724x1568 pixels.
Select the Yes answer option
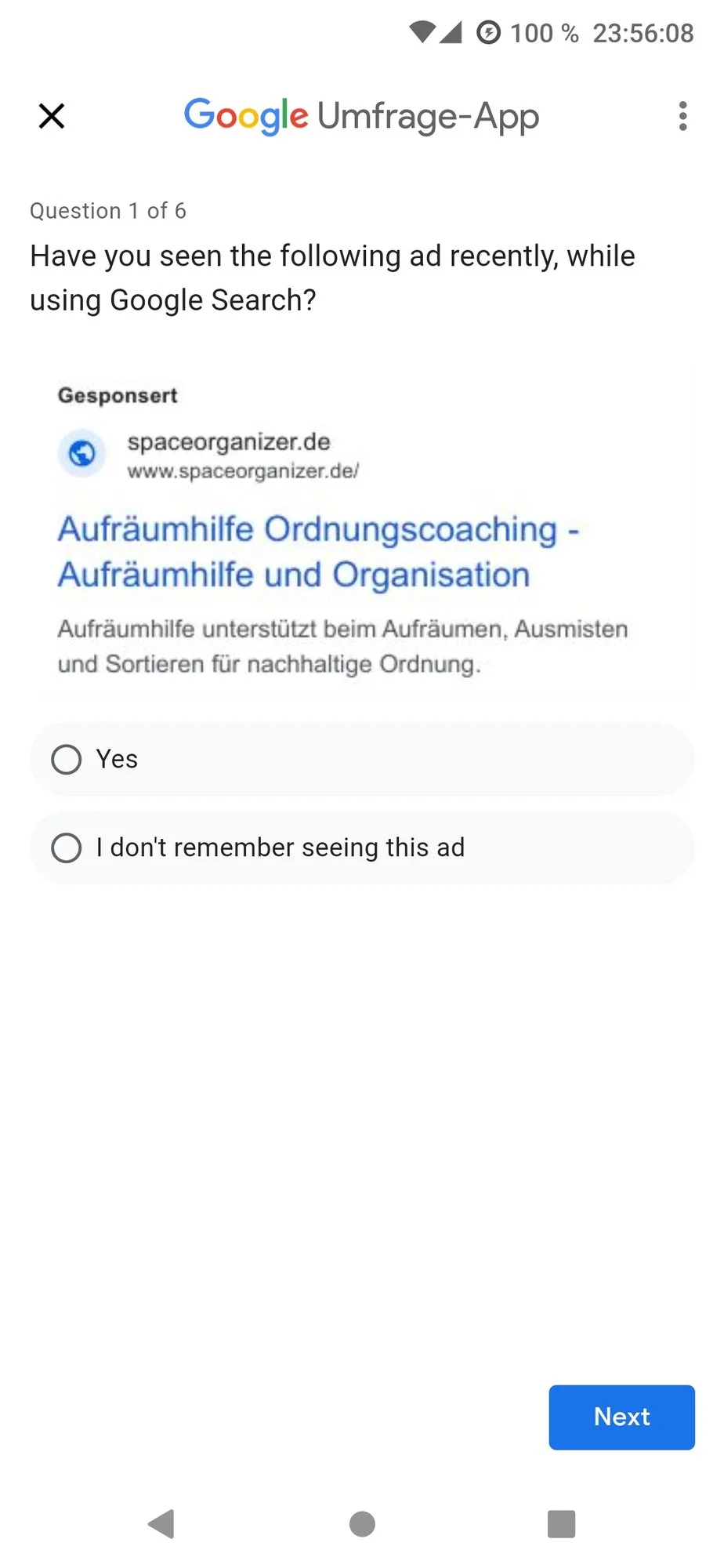pyautogui.click(x=67, y=759)
